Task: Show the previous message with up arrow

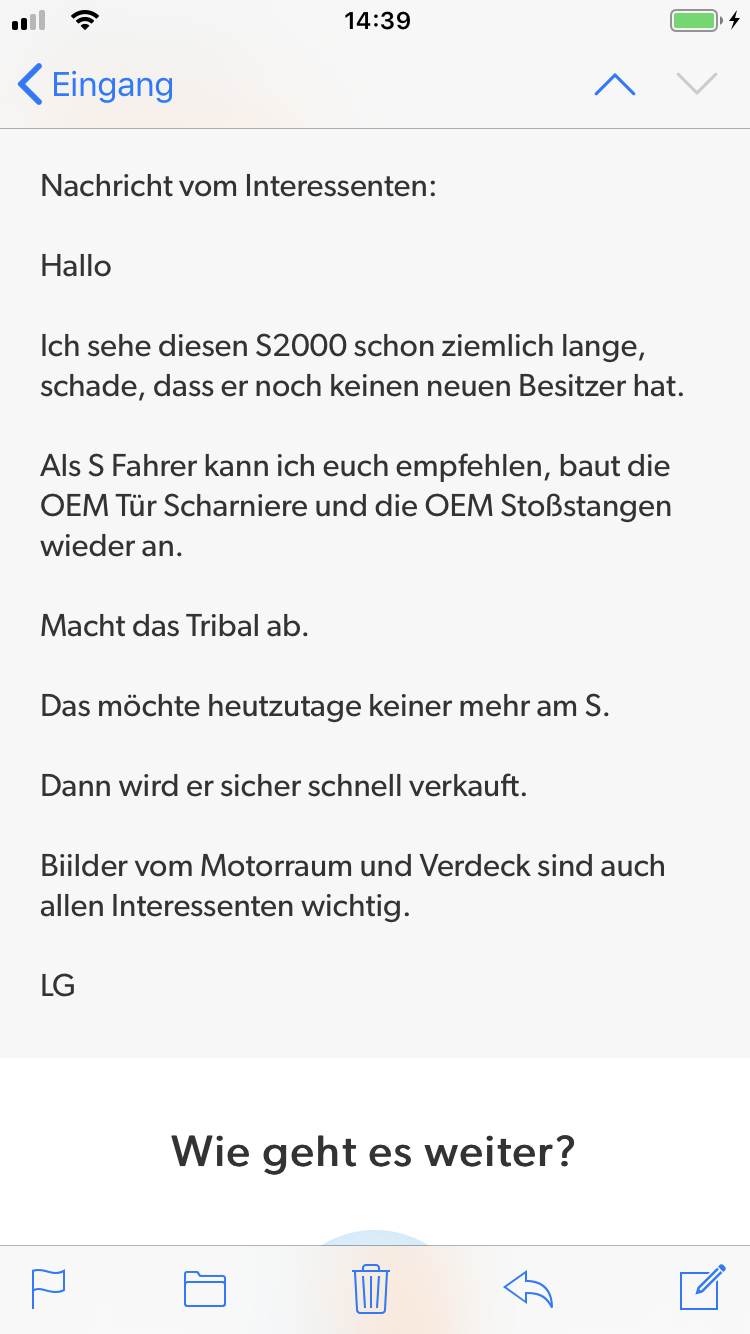Action: [614, 85]
